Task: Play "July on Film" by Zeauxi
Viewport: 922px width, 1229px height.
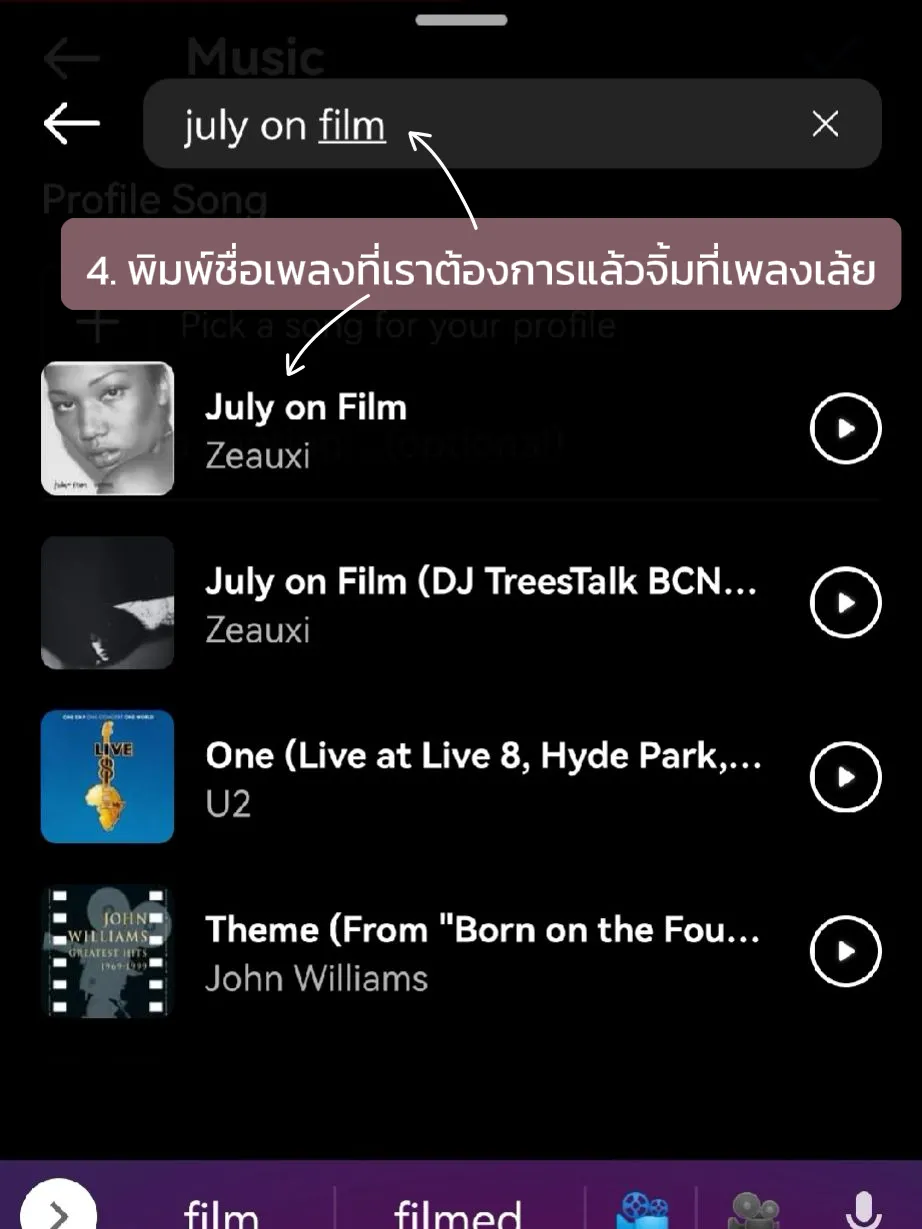Action: [x=846, y=428]
